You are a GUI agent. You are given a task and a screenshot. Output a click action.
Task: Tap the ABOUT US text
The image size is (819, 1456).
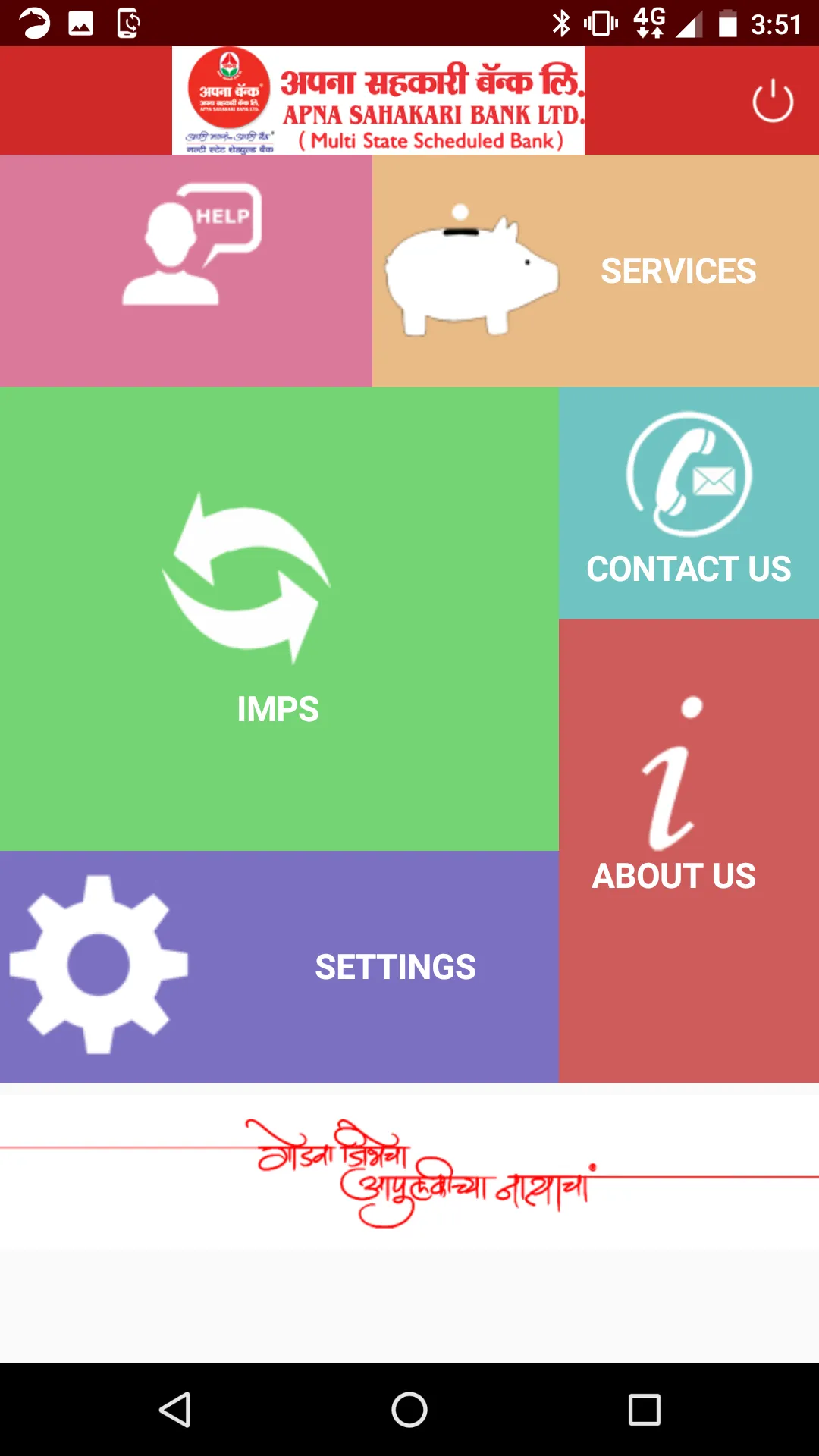[x=673, y=876]
